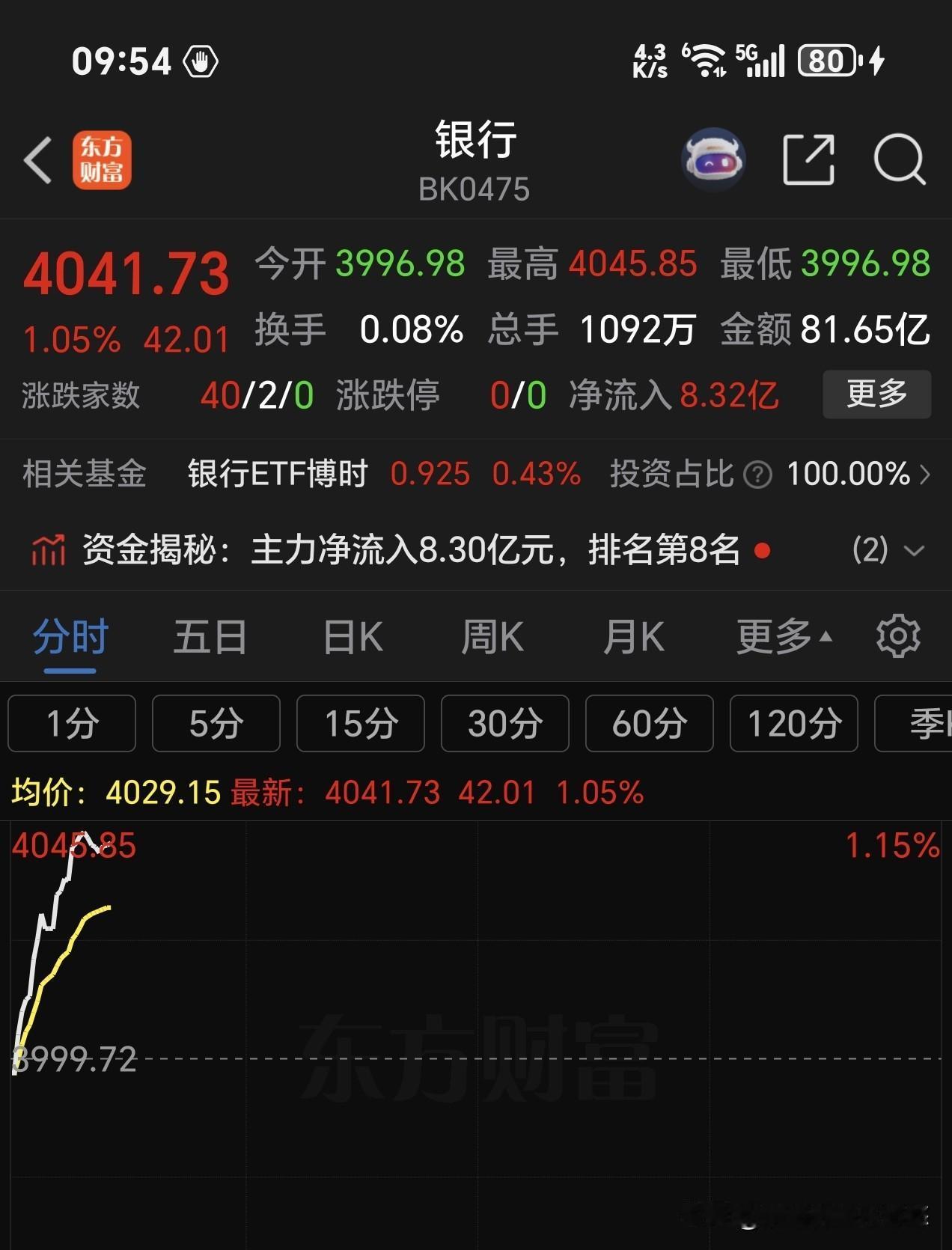Open 相关基金 details via the right chevron
Viewport: 952px width, 1250px height.
929,475
